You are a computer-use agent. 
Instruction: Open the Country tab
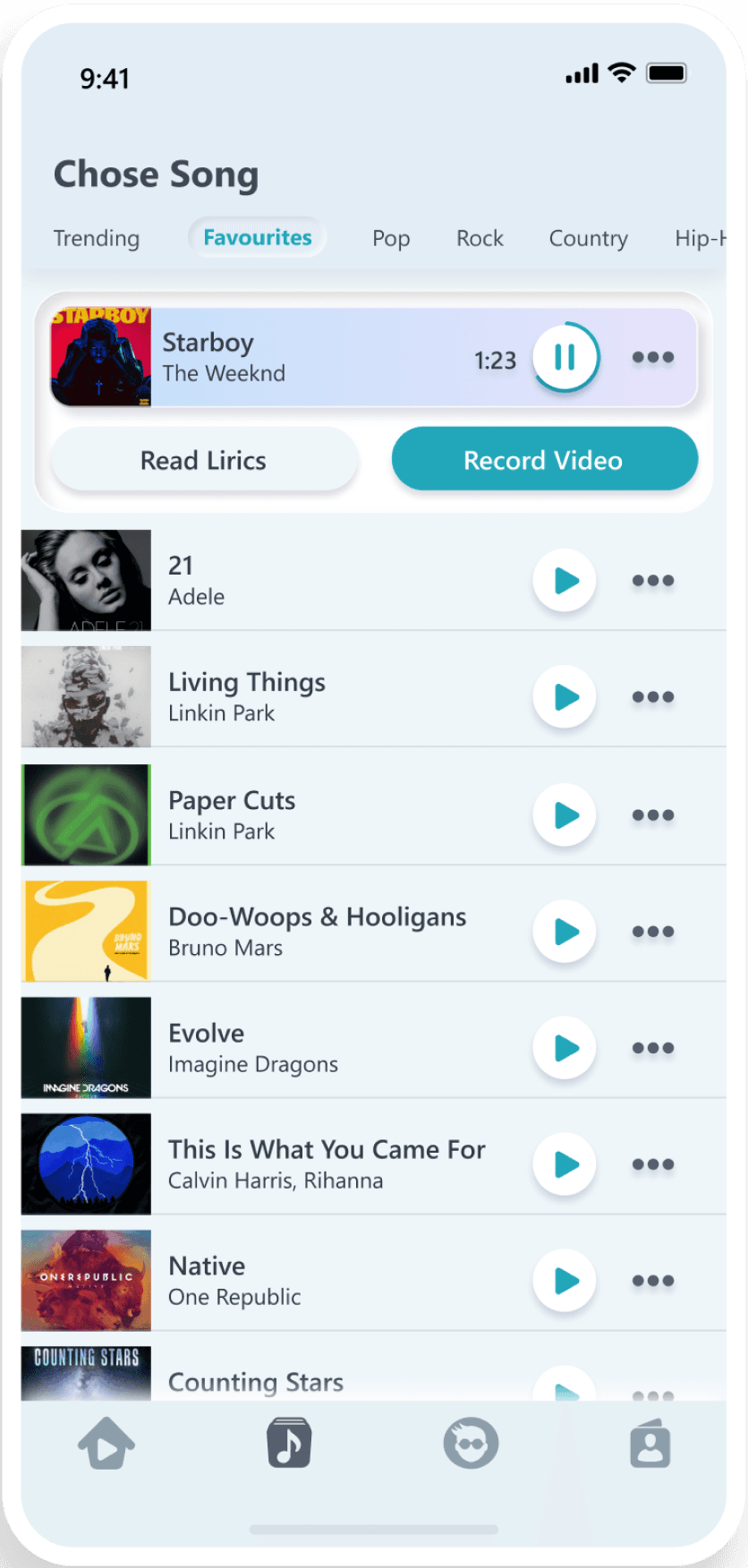tap(588, 238)
